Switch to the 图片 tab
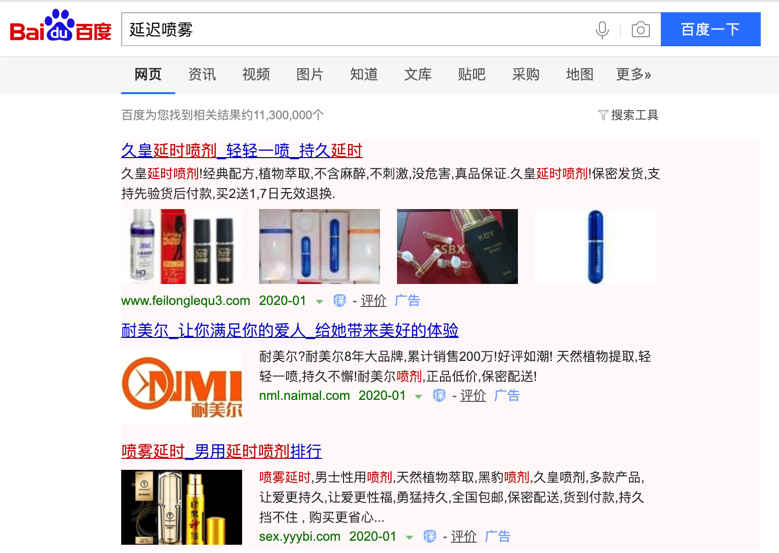Image resolution: width=779 pixels, height=553 pixels. coord(310,75)
